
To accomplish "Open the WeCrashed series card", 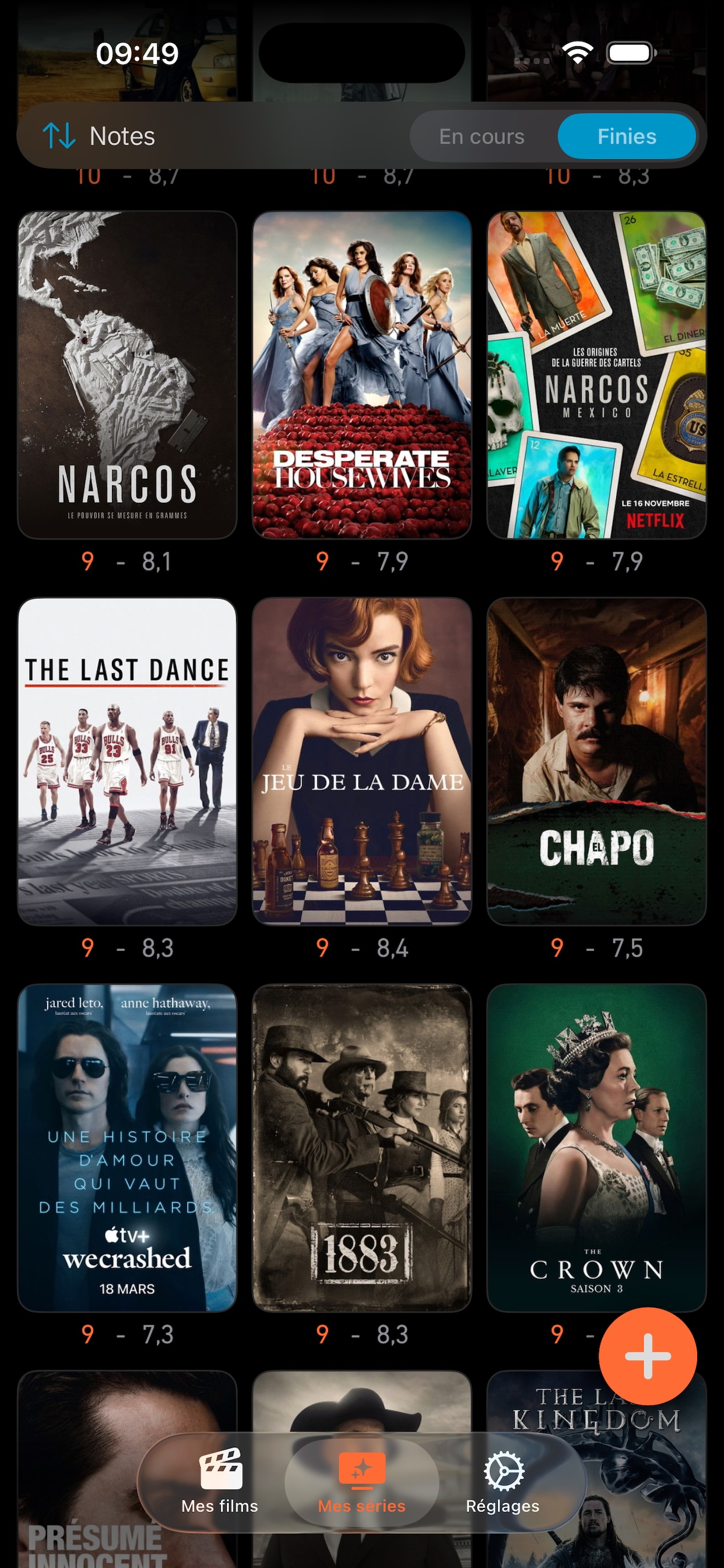I will (127, 1147).
